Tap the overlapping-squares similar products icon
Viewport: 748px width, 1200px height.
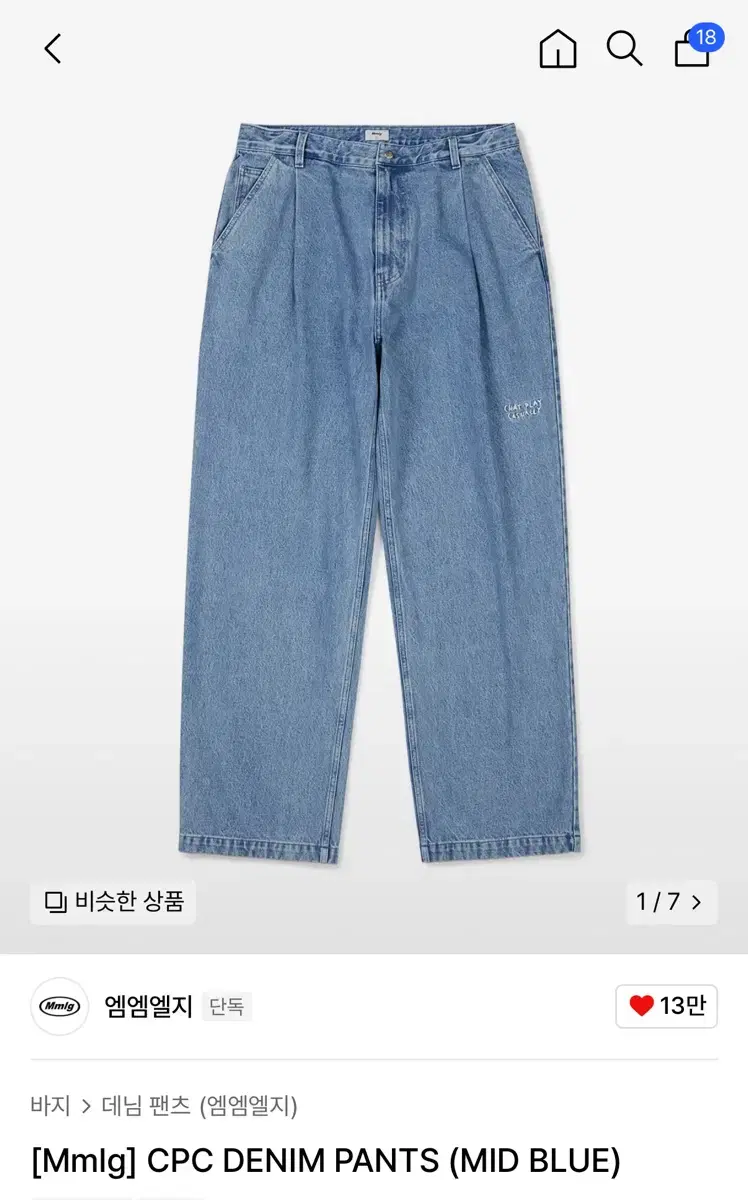(54, 902)
